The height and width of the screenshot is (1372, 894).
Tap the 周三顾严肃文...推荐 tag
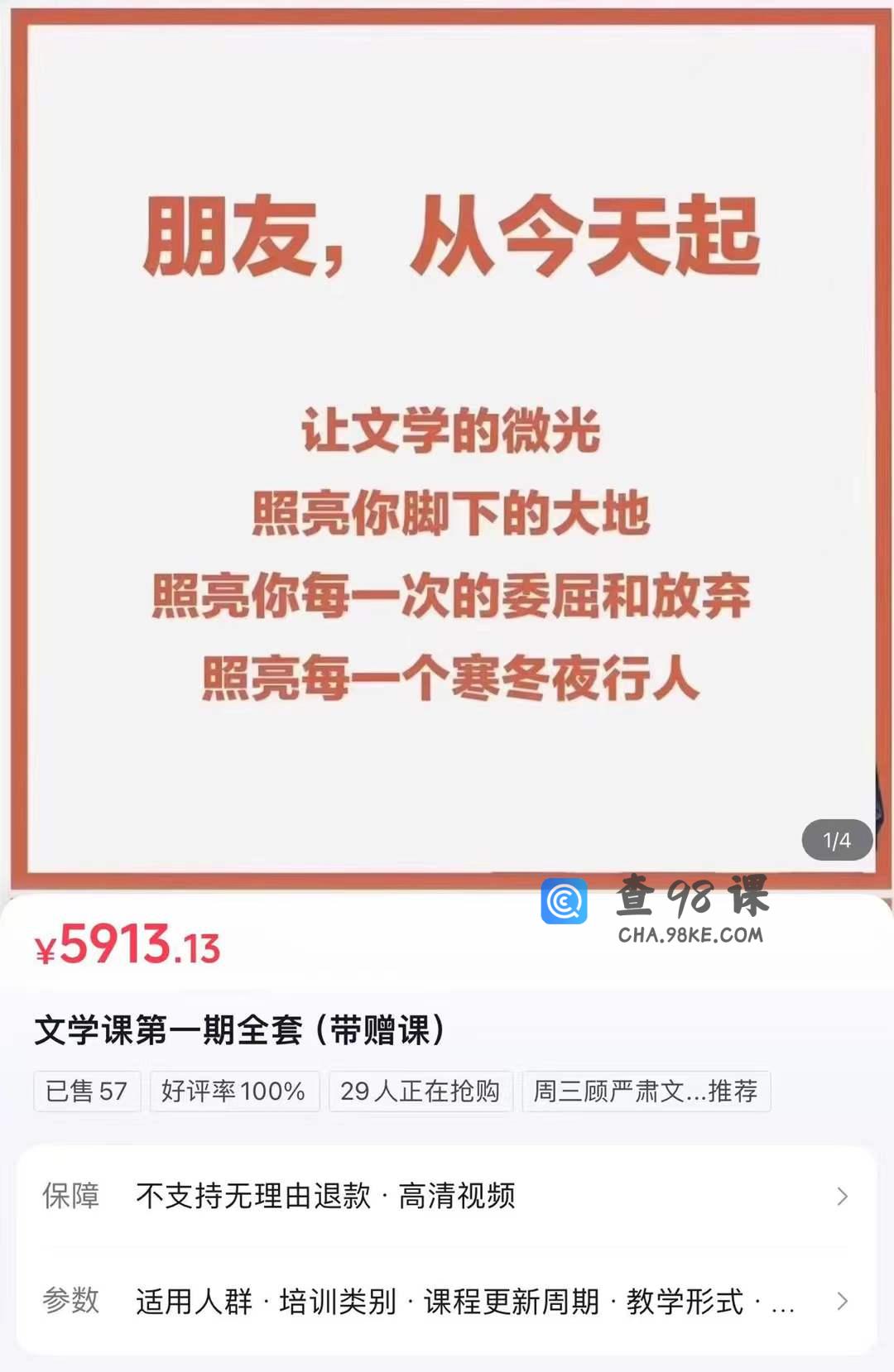pos(646,1091)
